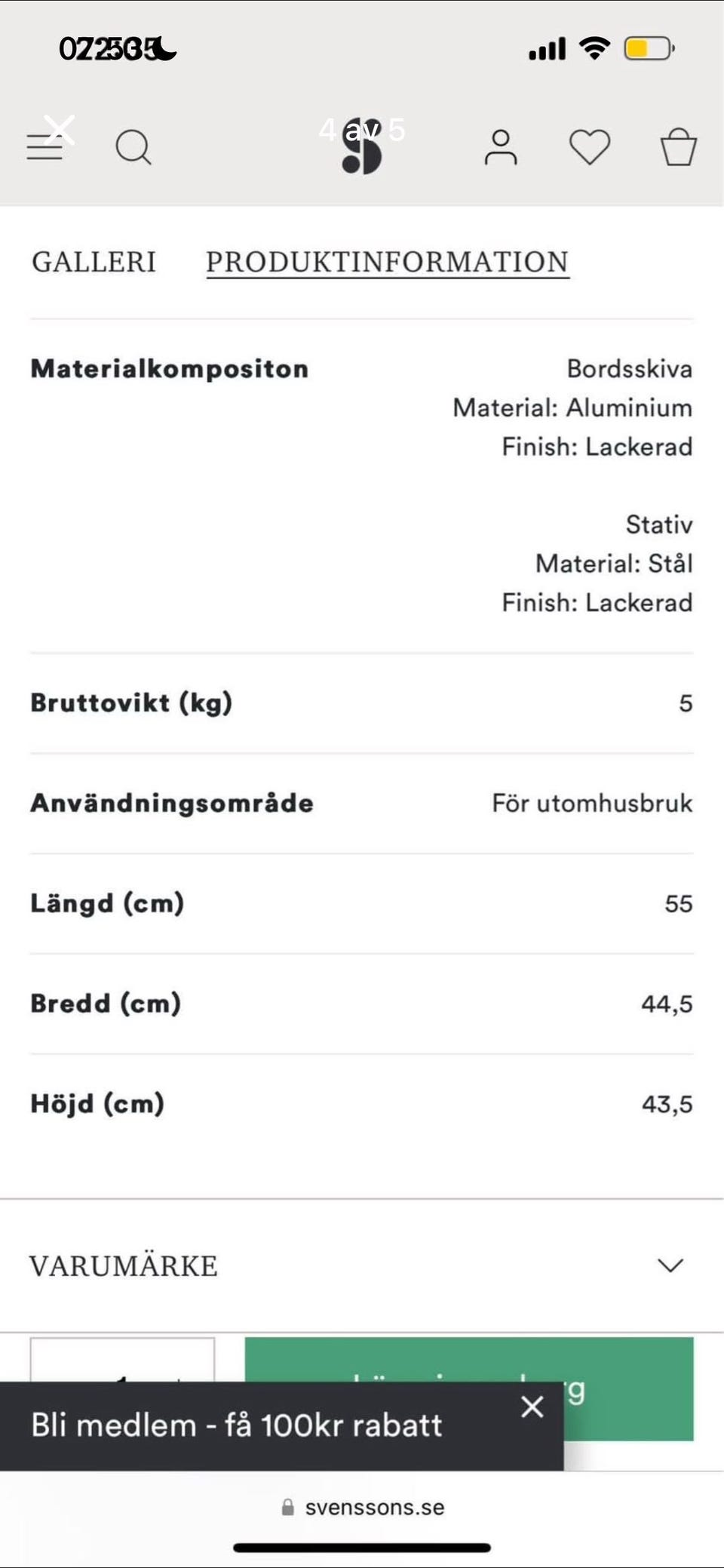Viewport: 724px width, 1568px height.
Task: Switch to the Galleri tab
Action: click(x=94, y=262)
